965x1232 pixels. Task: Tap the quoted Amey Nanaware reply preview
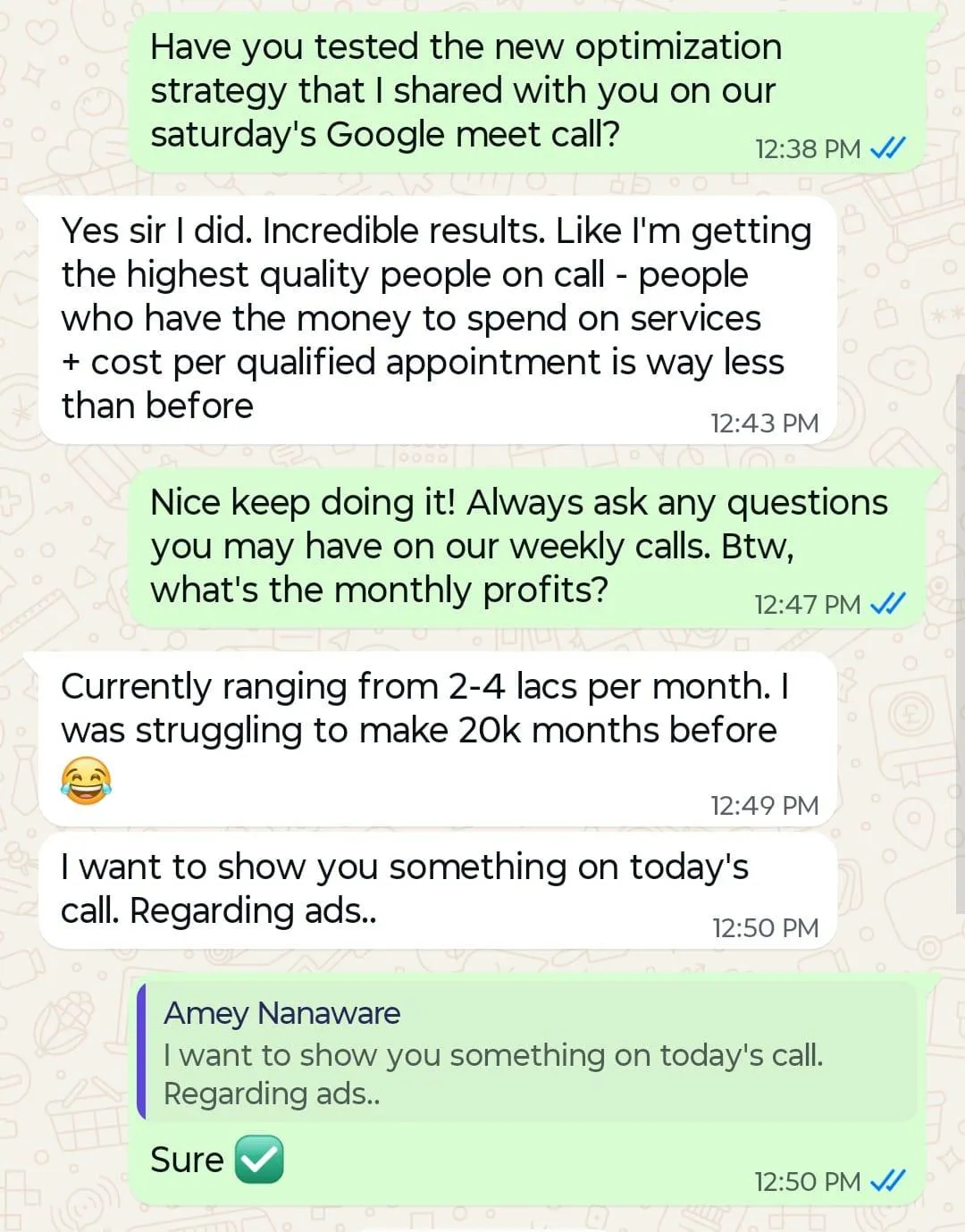click(527, 1052)
